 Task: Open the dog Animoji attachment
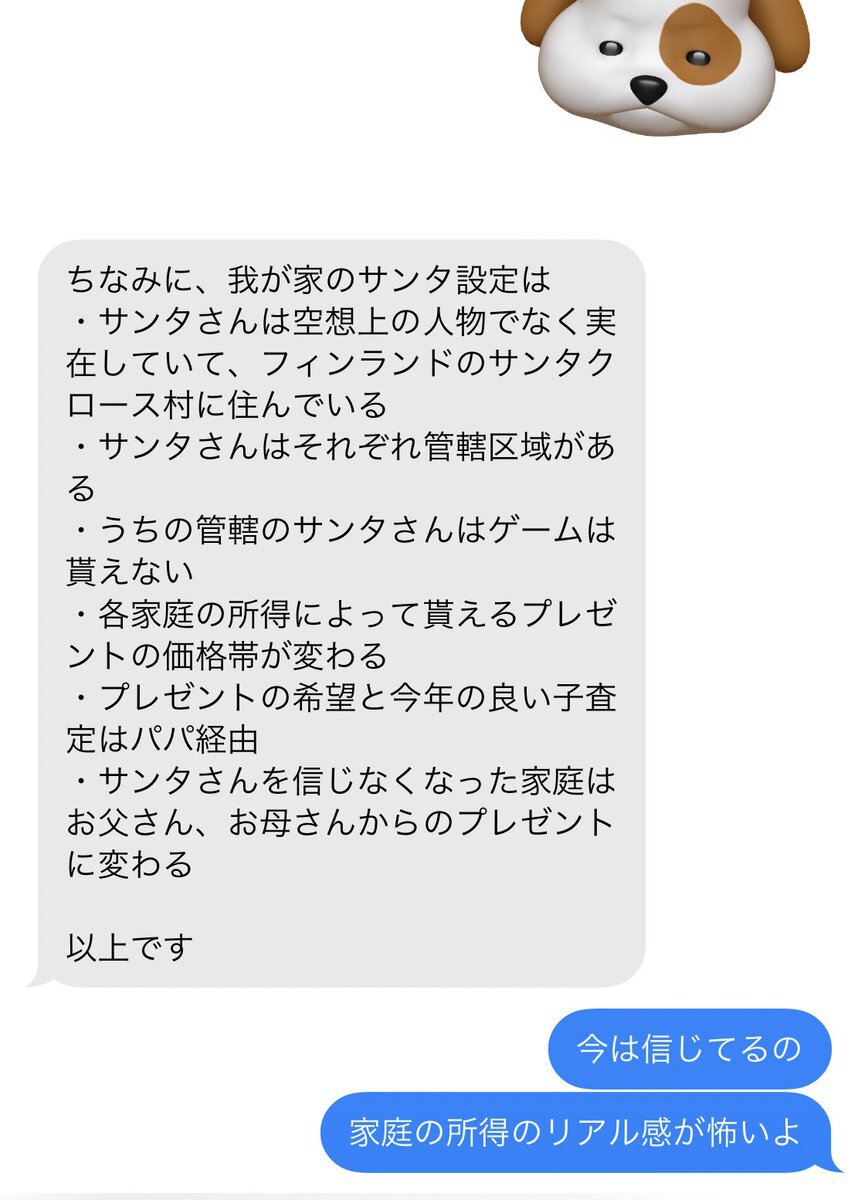(x=664, y=62)
